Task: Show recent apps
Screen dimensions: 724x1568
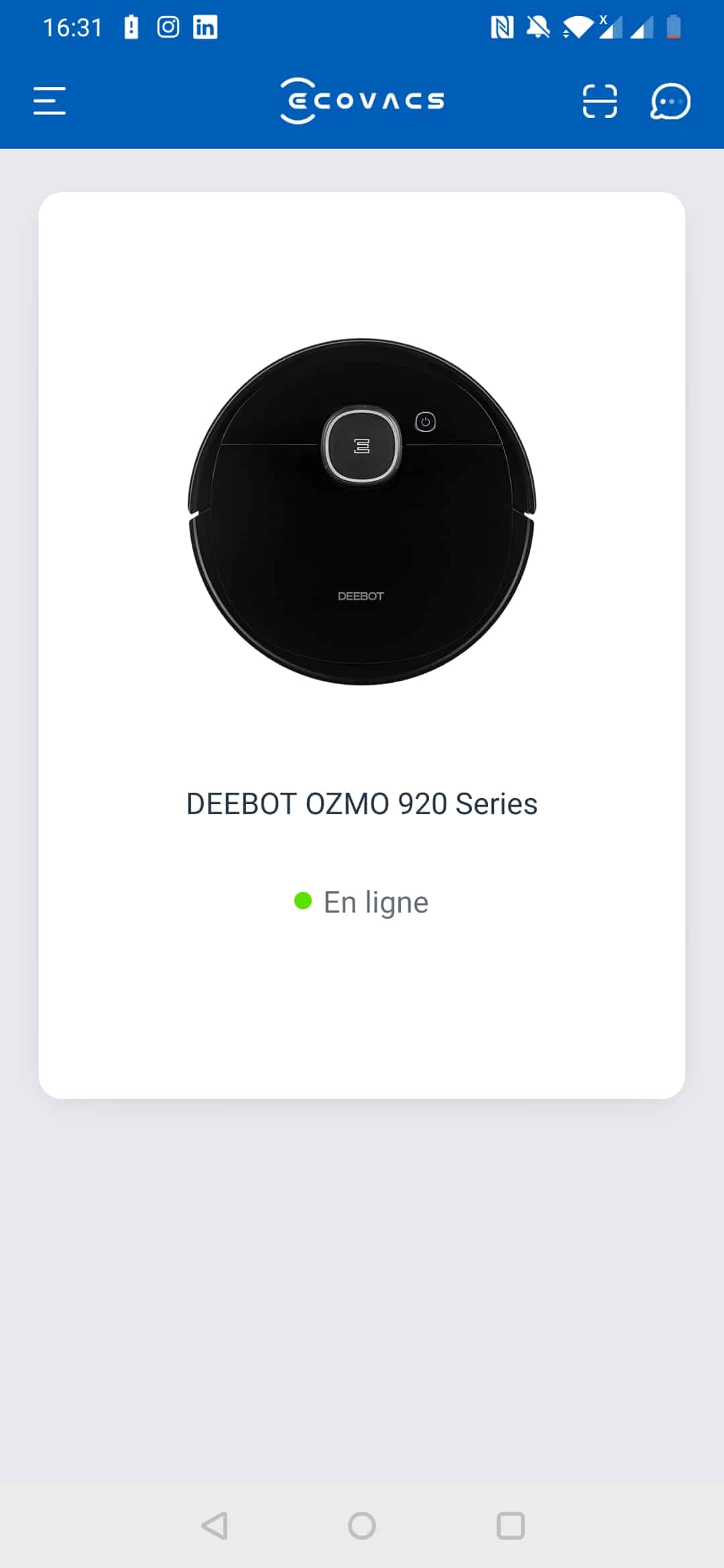Action: click(x=511, y=1526)
